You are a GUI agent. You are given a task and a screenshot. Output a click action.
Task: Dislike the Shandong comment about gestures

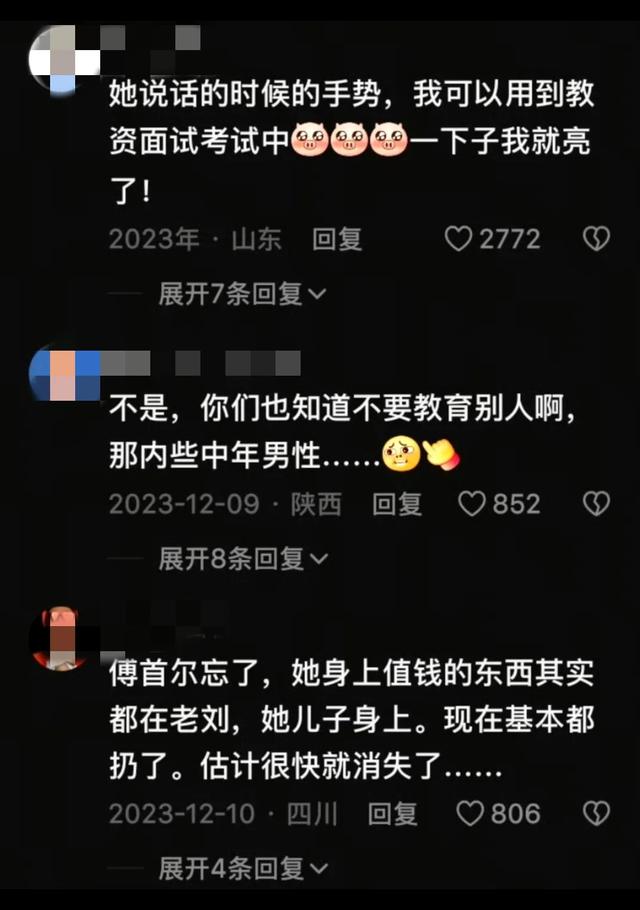click(596, 240)
